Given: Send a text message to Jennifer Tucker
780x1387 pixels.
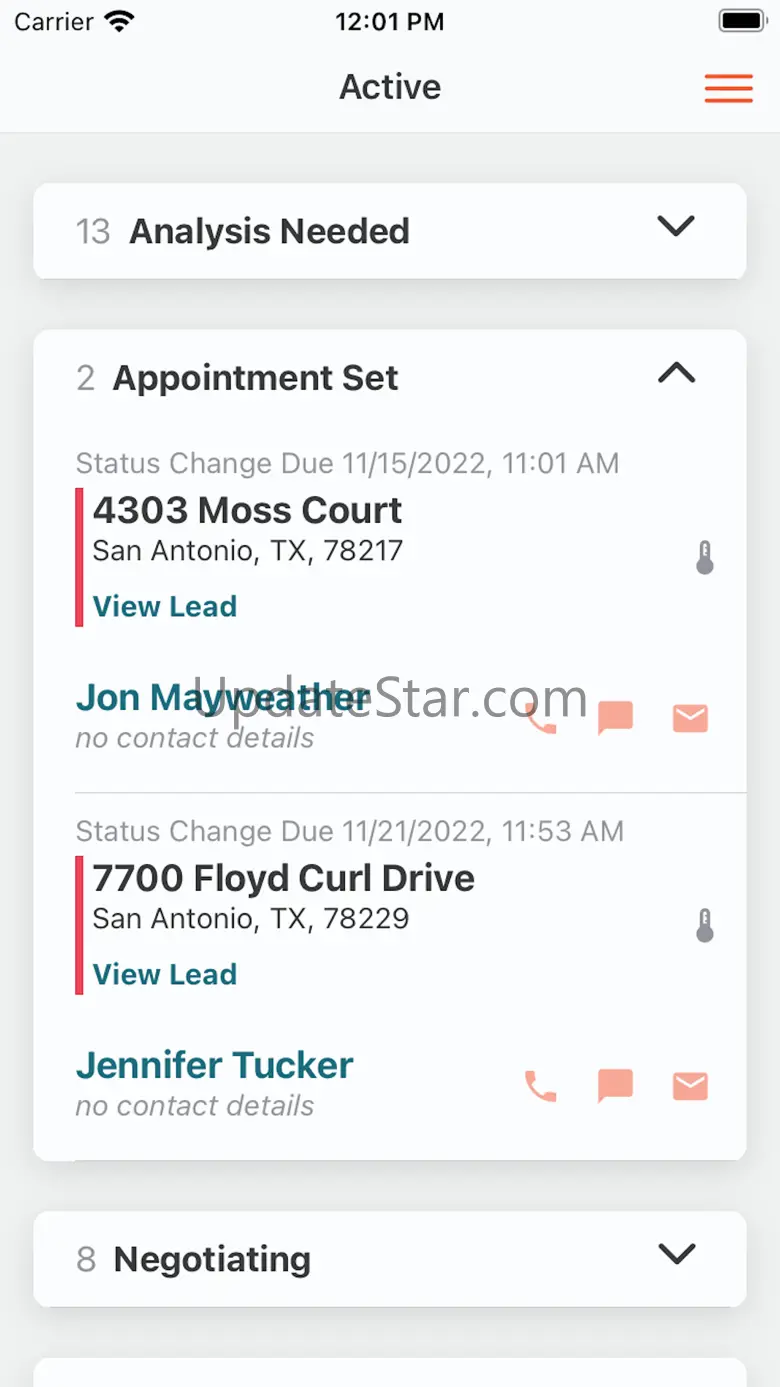Looking at the screenshot, I should (615, 1086).
